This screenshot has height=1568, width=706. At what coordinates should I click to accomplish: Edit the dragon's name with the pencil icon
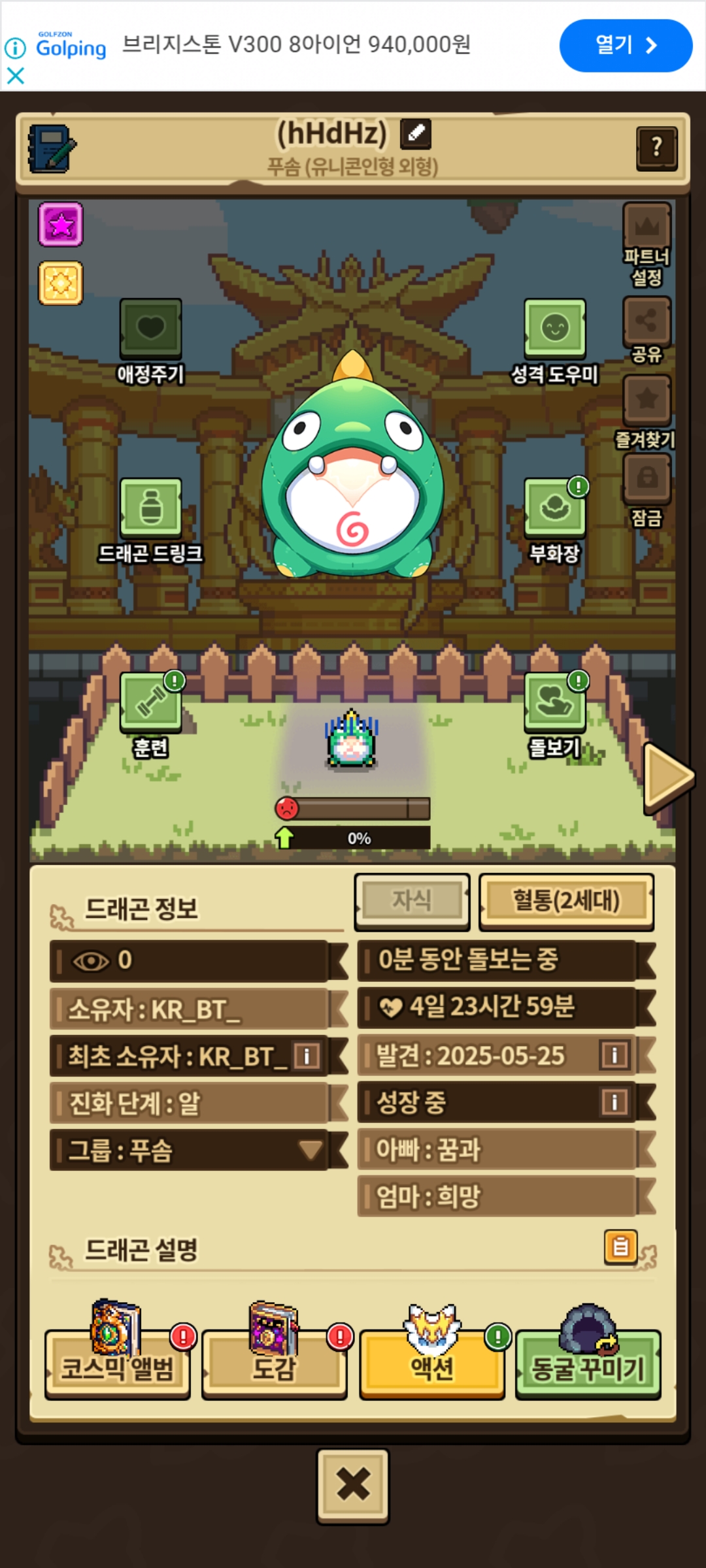coord(416,133)
